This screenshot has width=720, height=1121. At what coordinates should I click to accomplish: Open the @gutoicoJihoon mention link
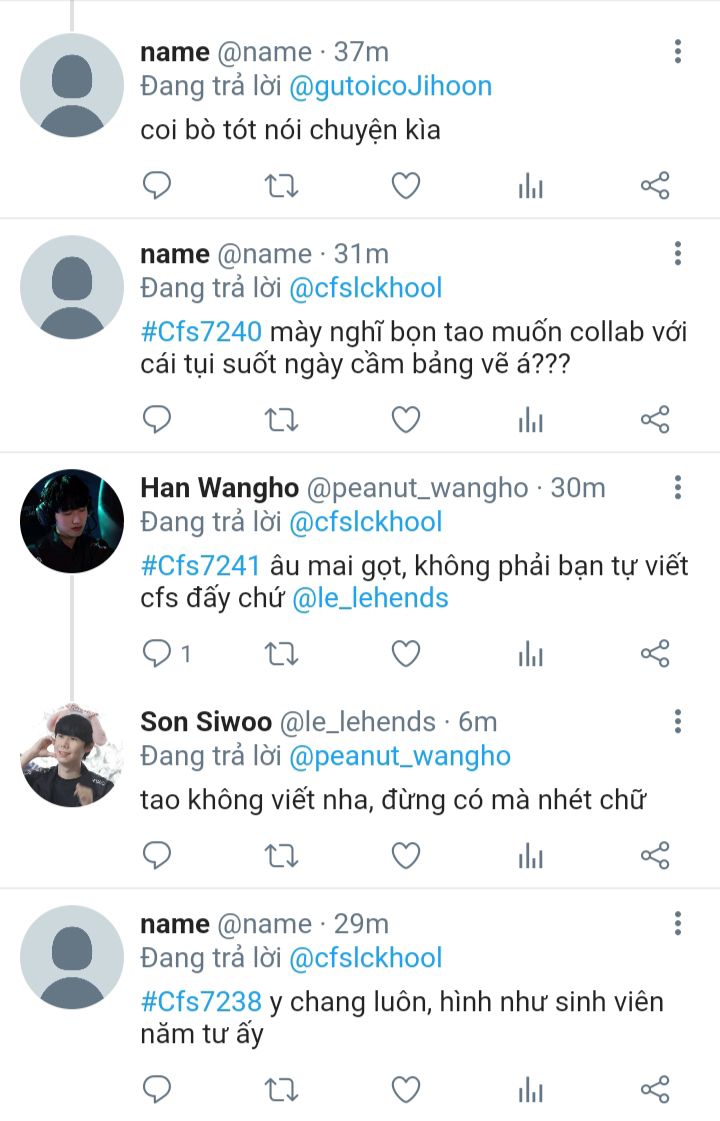click(x=390, y=86)
